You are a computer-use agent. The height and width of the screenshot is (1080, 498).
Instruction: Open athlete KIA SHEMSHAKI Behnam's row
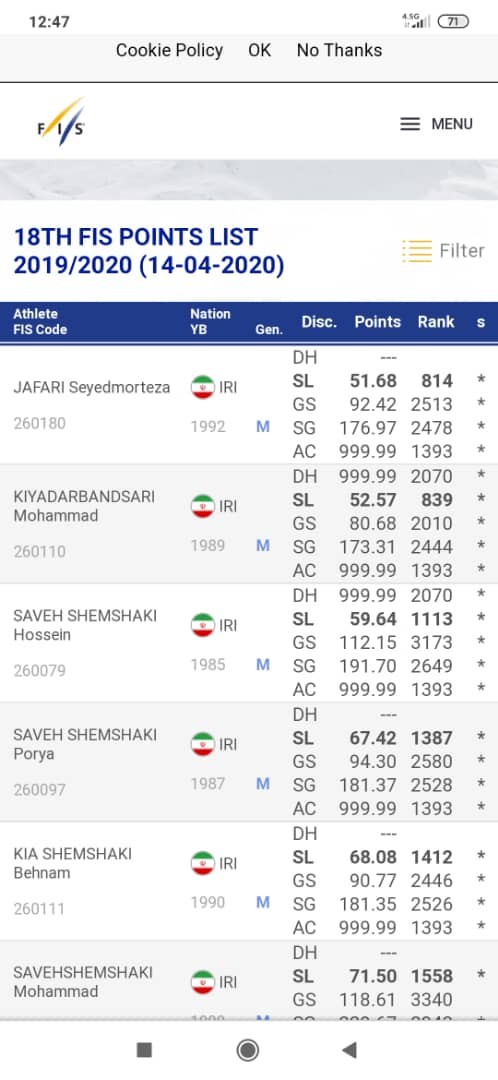tap(249, 881)
